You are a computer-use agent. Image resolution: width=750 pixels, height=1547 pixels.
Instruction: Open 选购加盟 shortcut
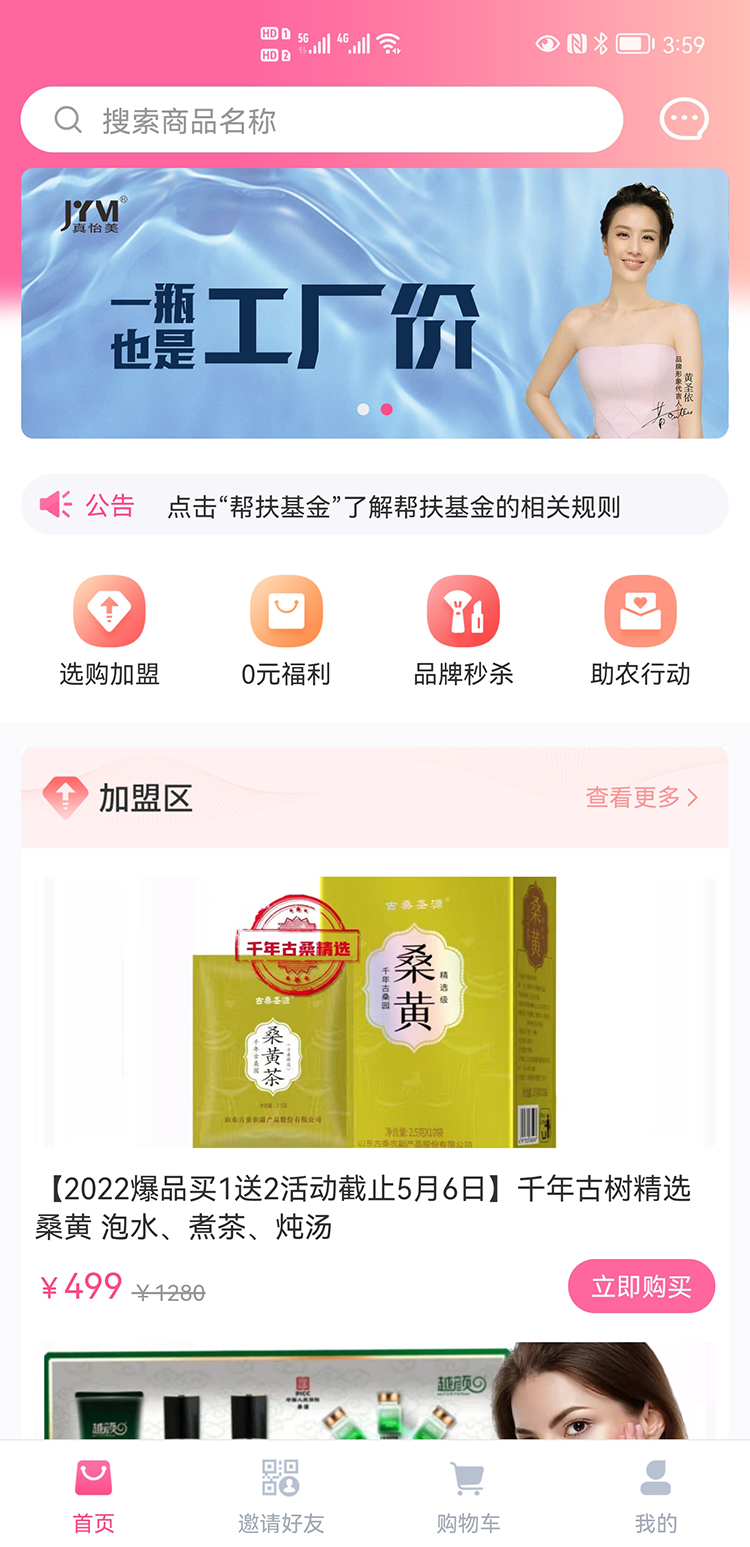point(109,631)
